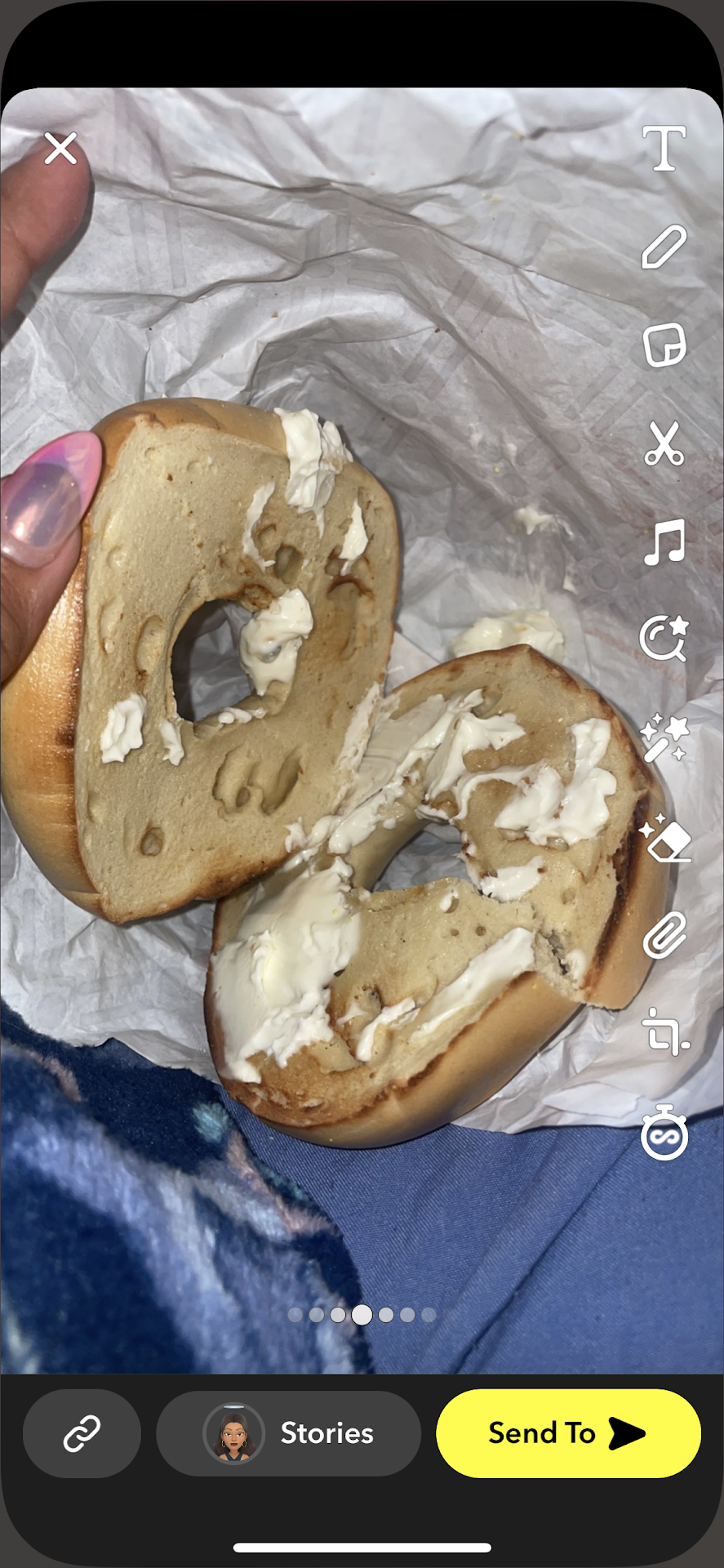The width and height of the screenshot is (724, 1568).
Task: Open the lens search tool with star
Action: click(x=664, y=639)
